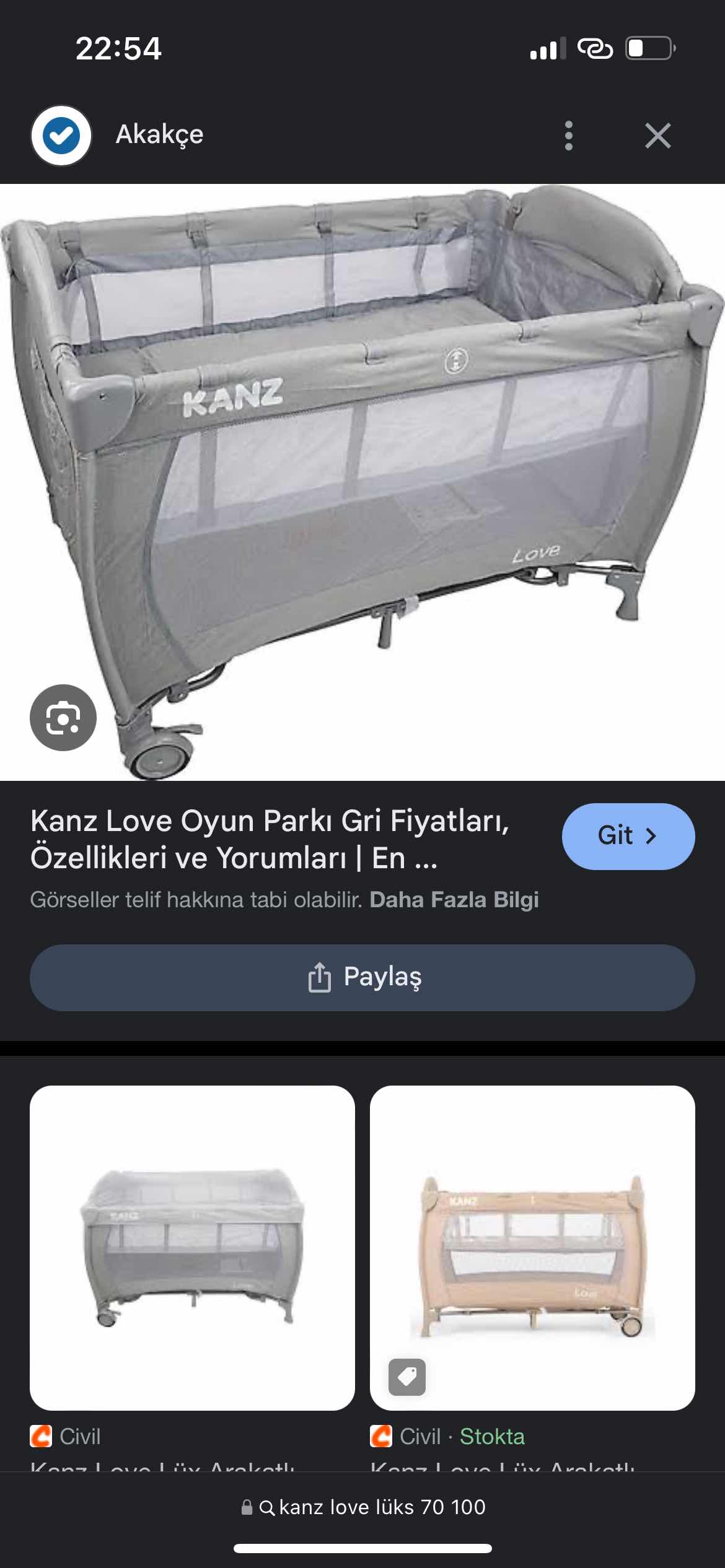Open the Daha Fazla Bilgi link
725x1568 pixels.
(454, 900)
